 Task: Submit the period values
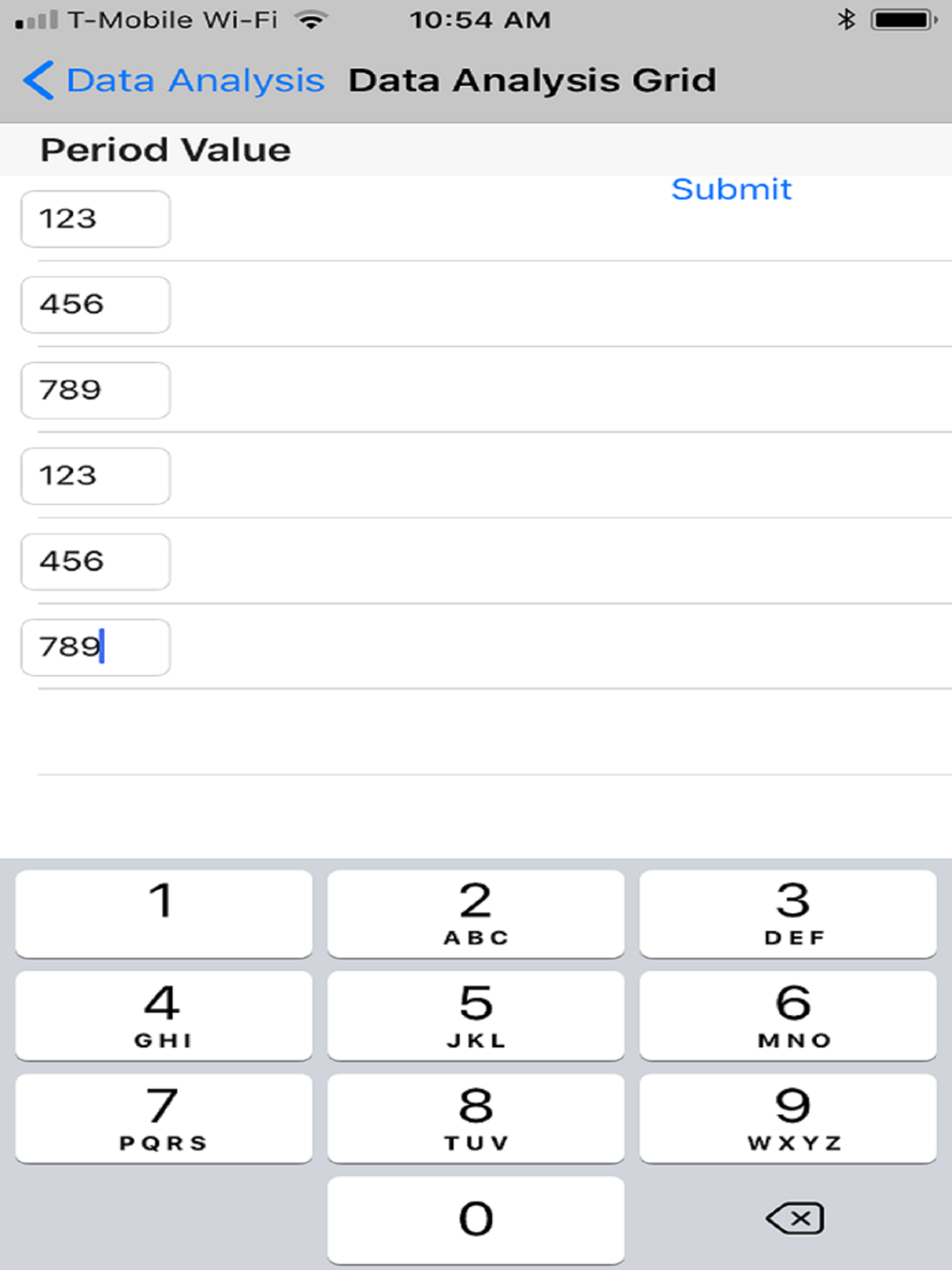[x=731, y=189]
